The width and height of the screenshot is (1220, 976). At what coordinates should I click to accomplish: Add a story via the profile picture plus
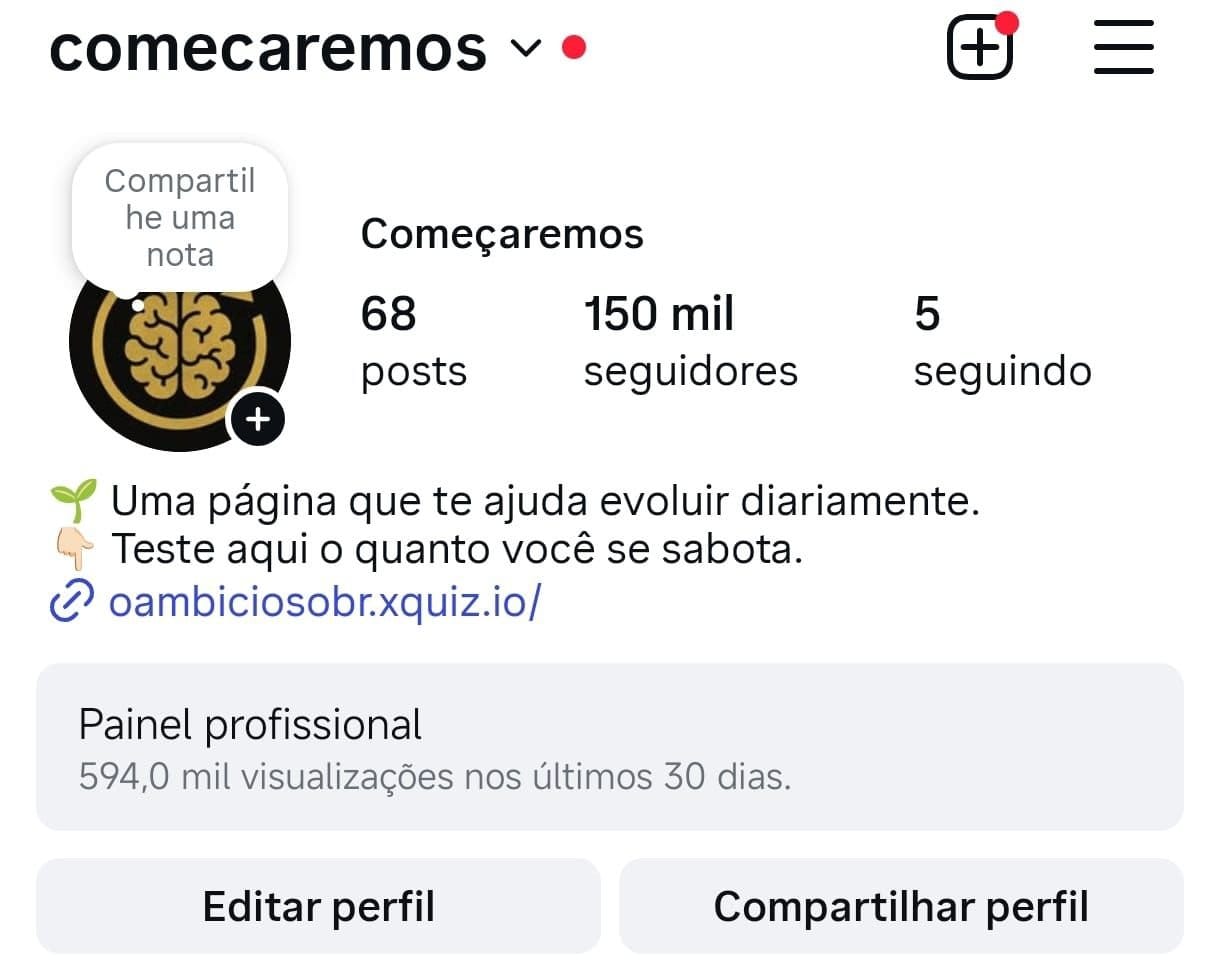(x=258, y=419)
